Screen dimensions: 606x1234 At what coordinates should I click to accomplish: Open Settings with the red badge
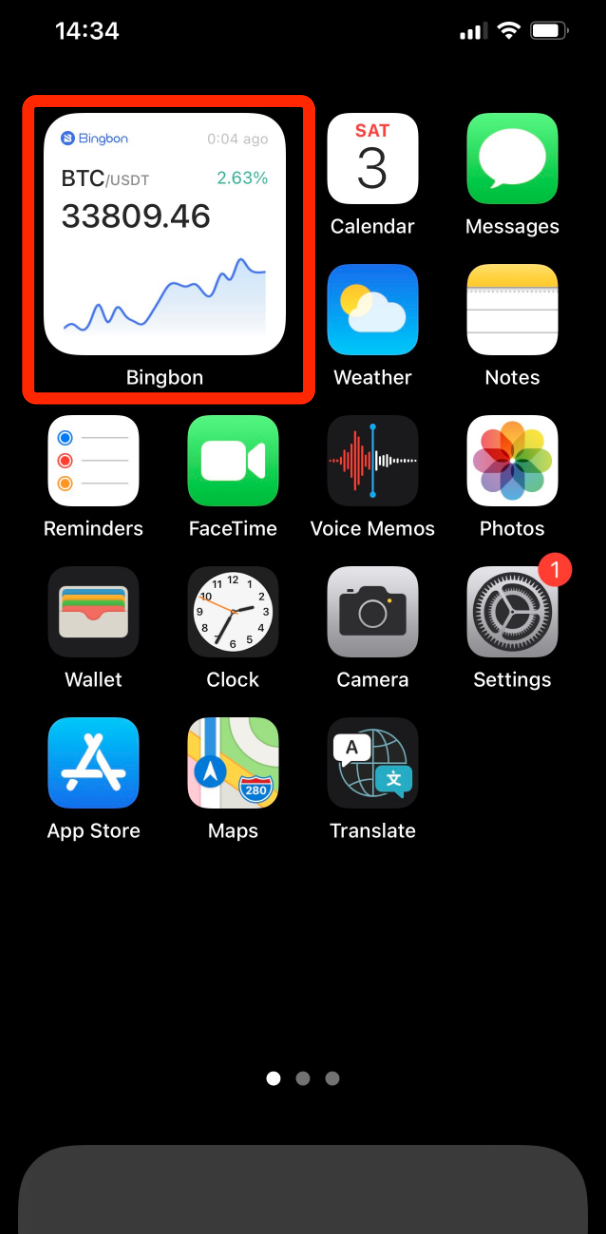512,612
